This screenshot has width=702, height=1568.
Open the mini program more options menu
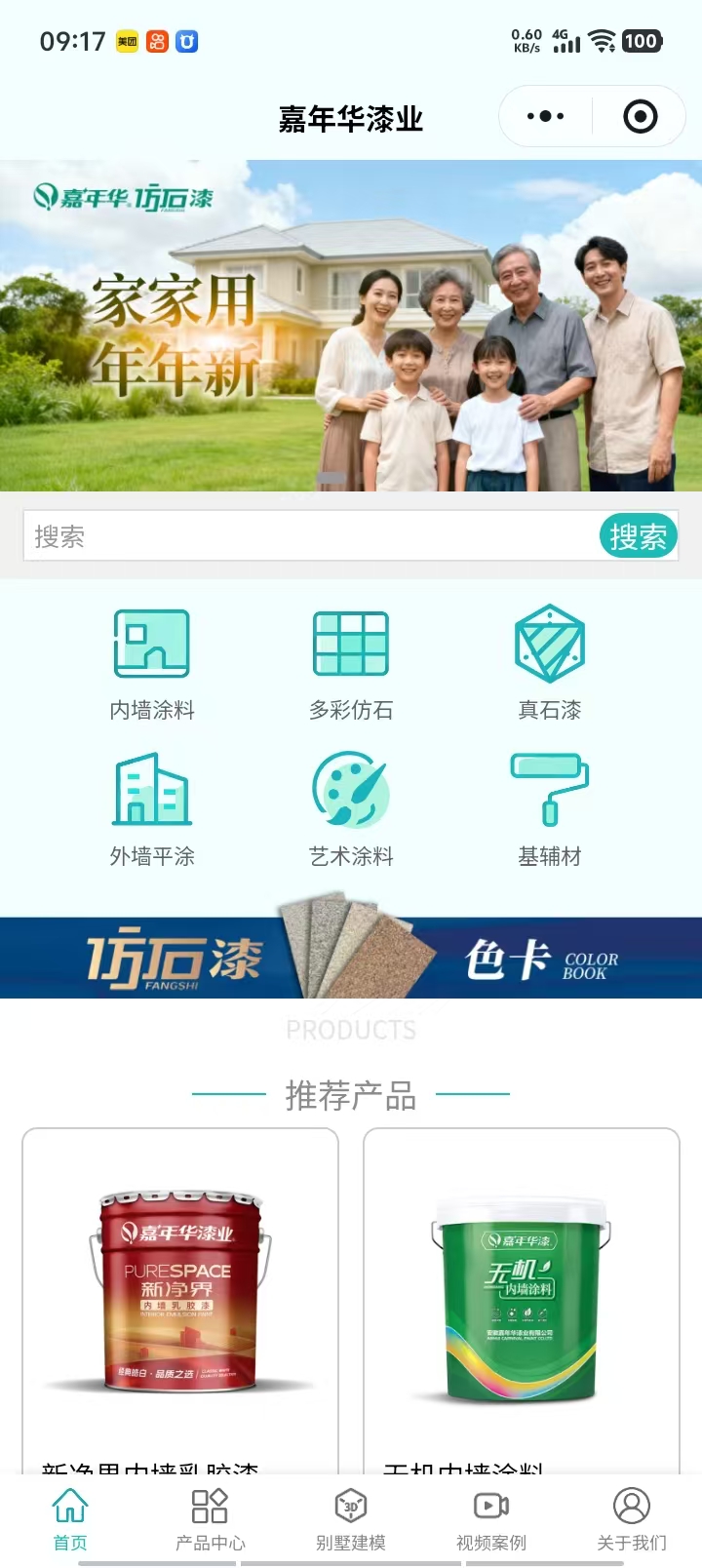pyautogui.click(x=545, y=117)
